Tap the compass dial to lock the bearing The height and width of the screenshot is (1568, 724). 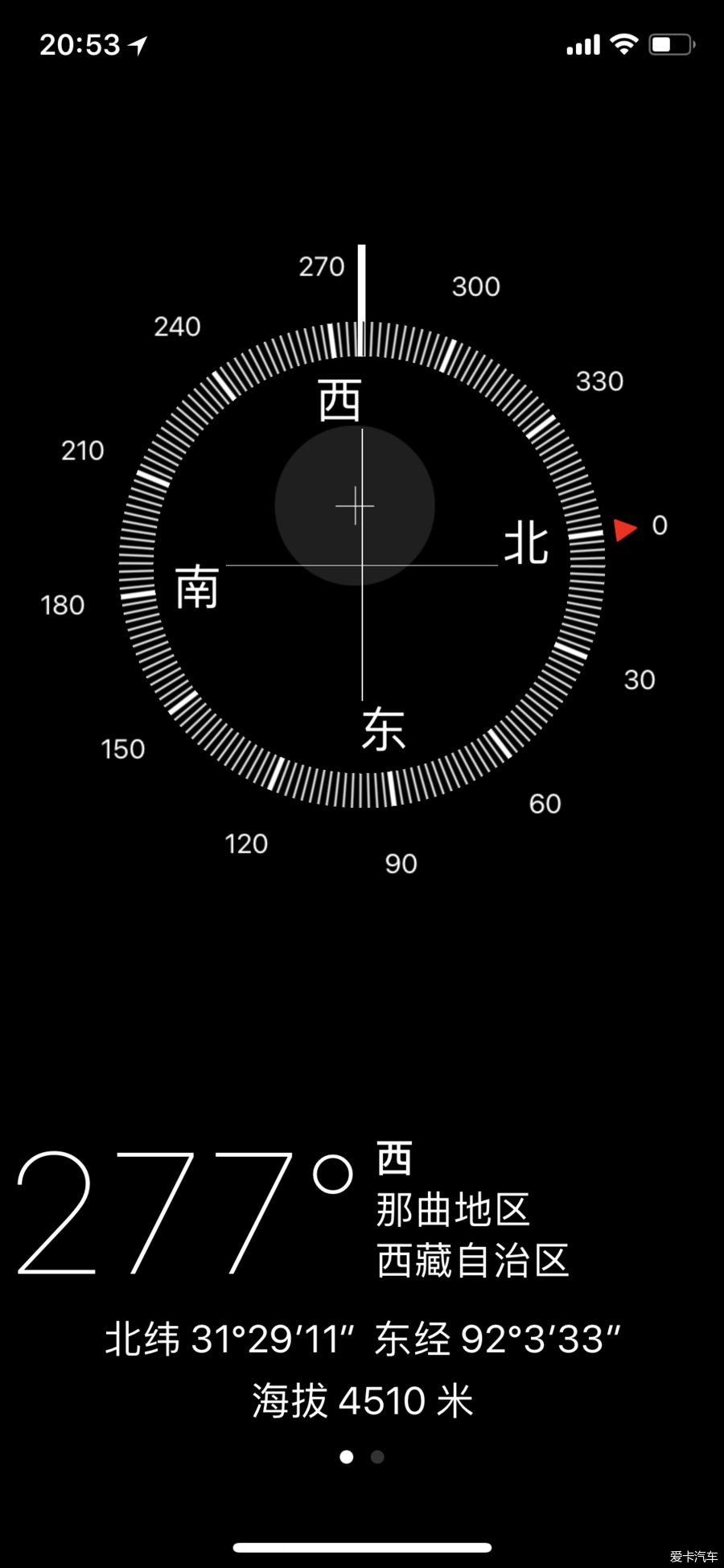(x=362, y=565)
